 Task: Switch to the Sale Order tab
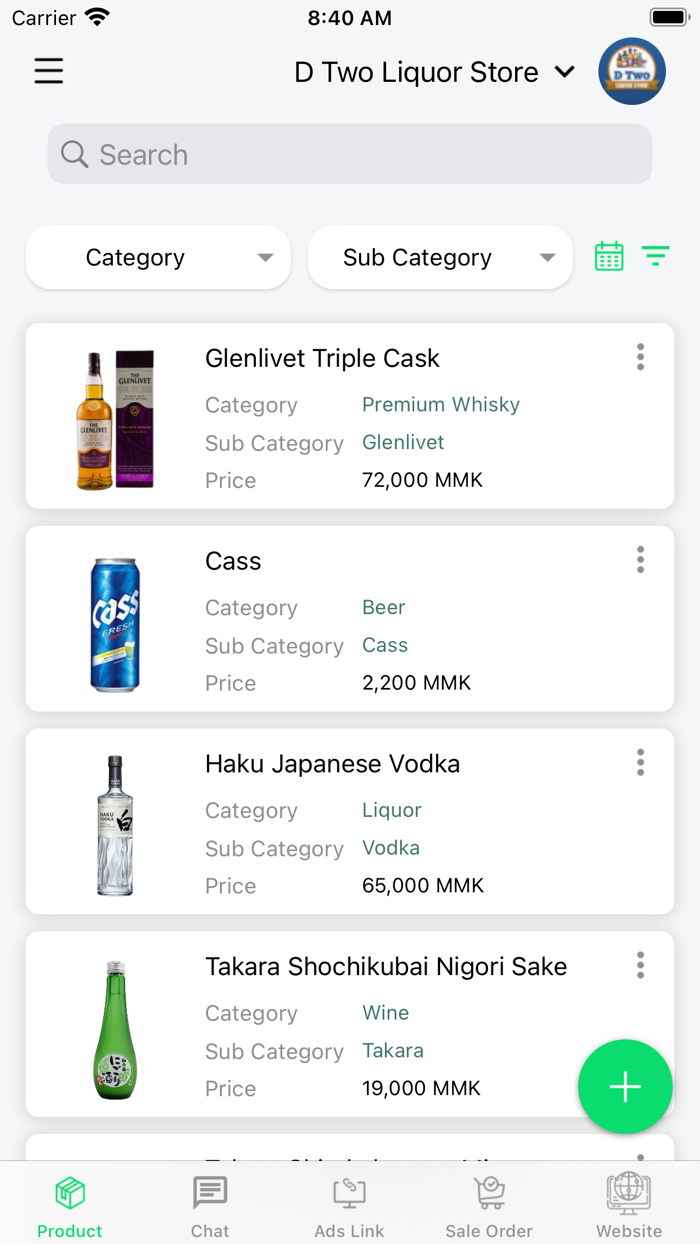[x=489, y=1206]
